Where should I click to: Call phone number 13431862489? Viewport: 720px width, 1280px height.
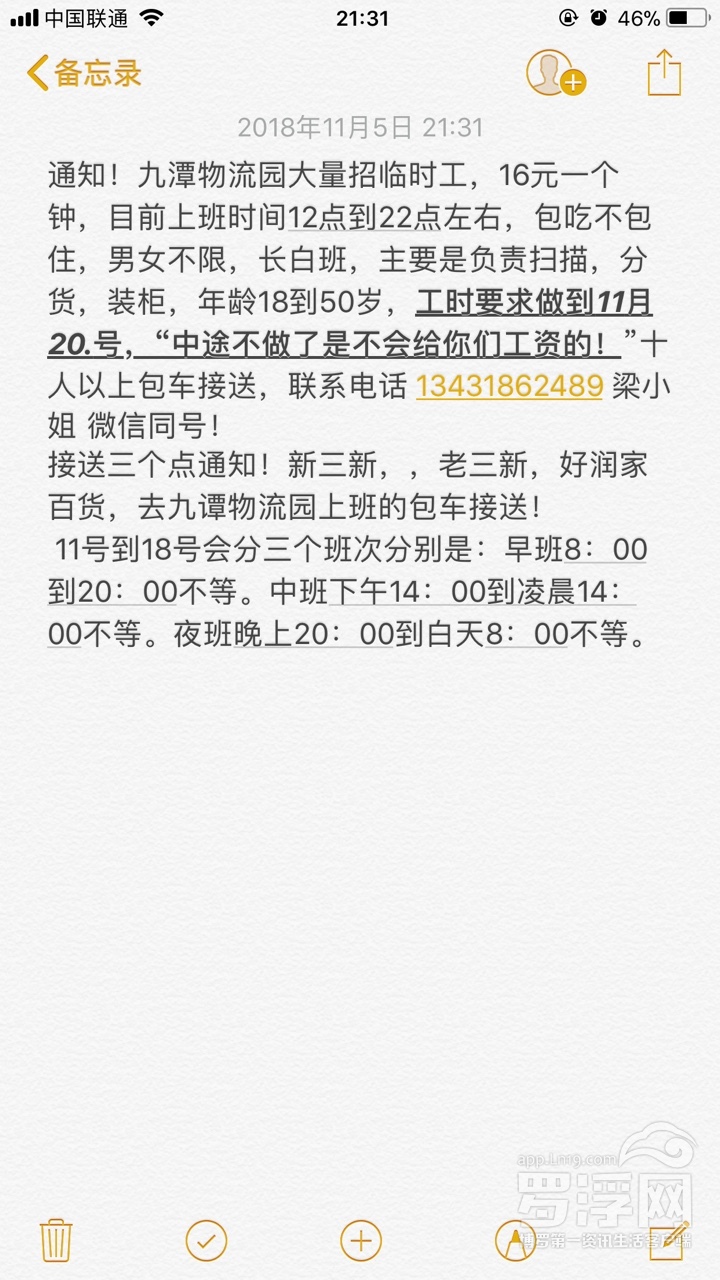click(x=509, y=387)
